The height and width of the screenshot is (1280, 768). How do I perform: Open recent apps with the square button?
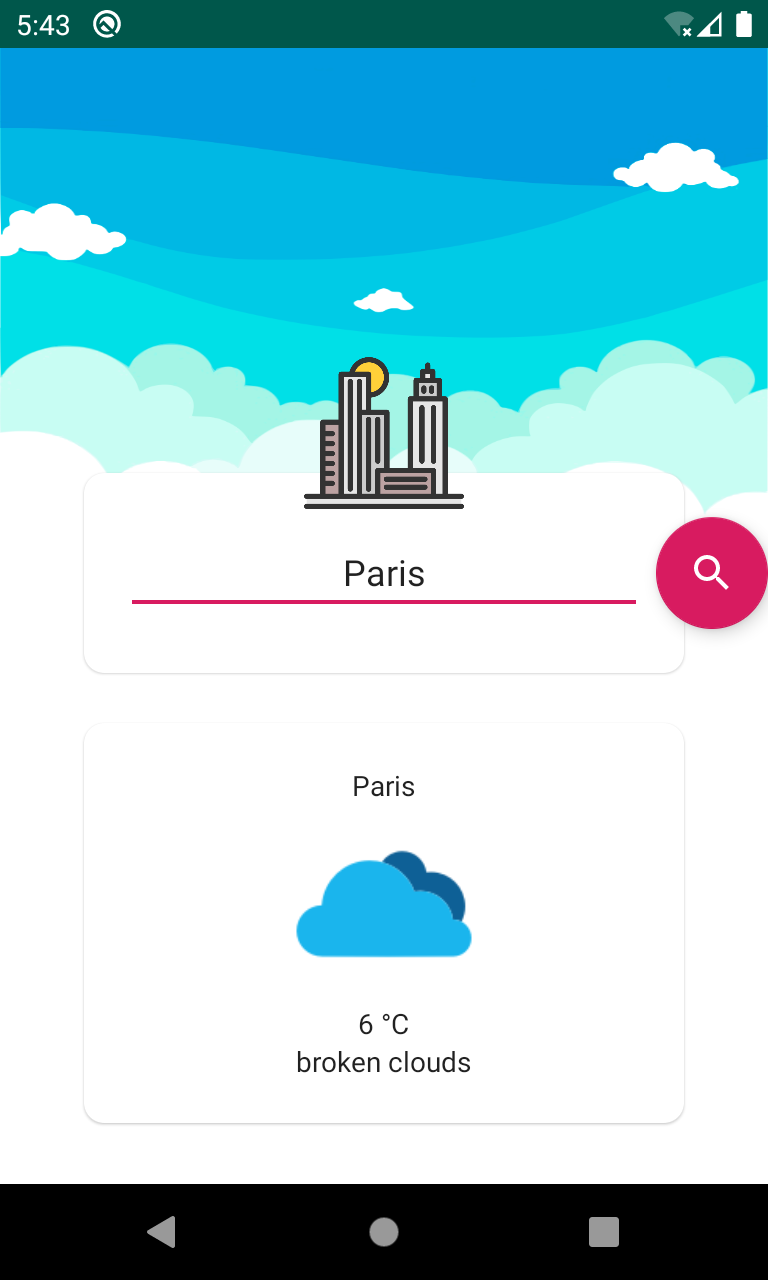click(x=604, y=1233)
